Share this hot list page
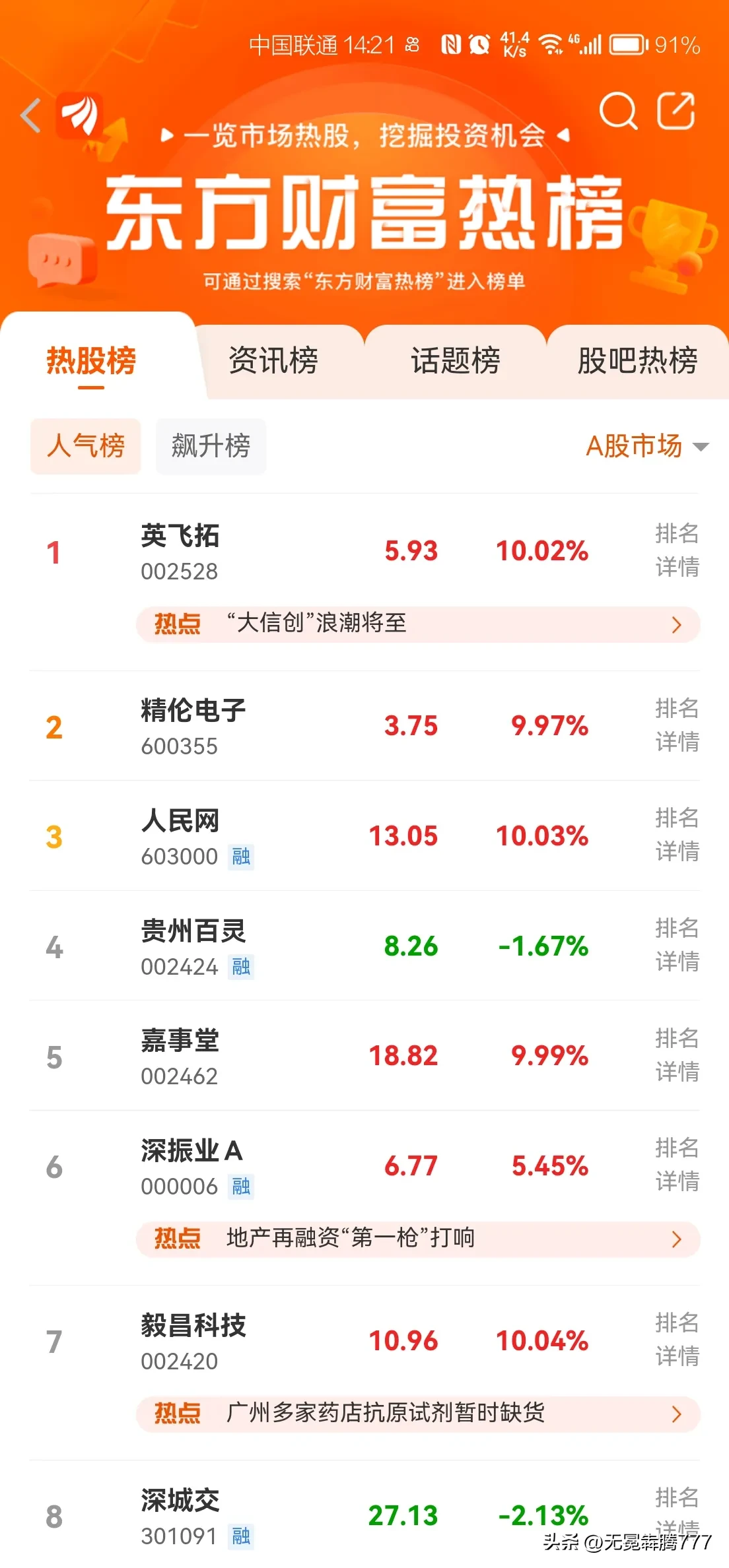The height and width of the screenshot is (1568, 729). [x=676, y=111]
